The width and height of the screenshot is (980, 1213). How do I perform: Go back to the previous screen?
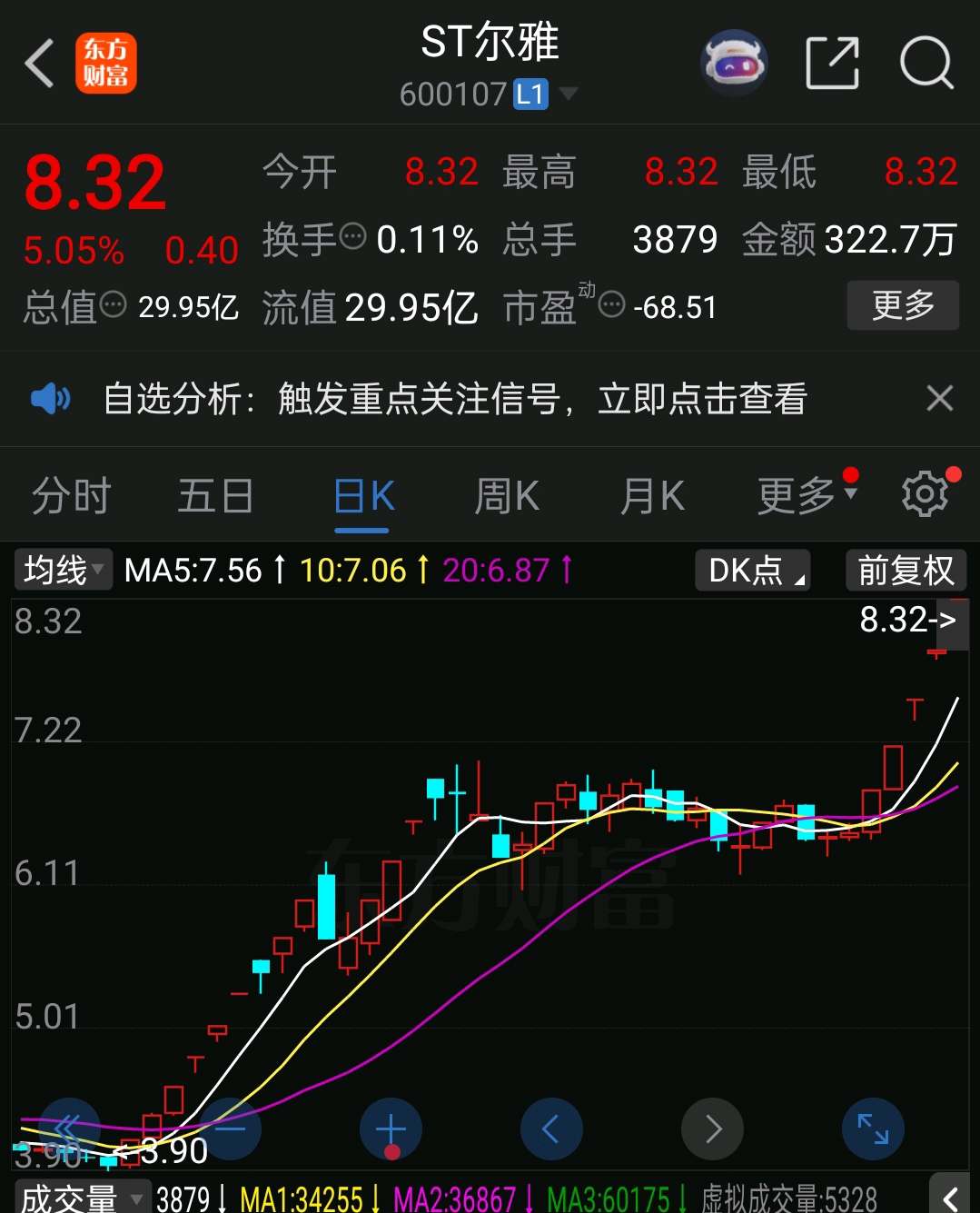tap(40, 64)
